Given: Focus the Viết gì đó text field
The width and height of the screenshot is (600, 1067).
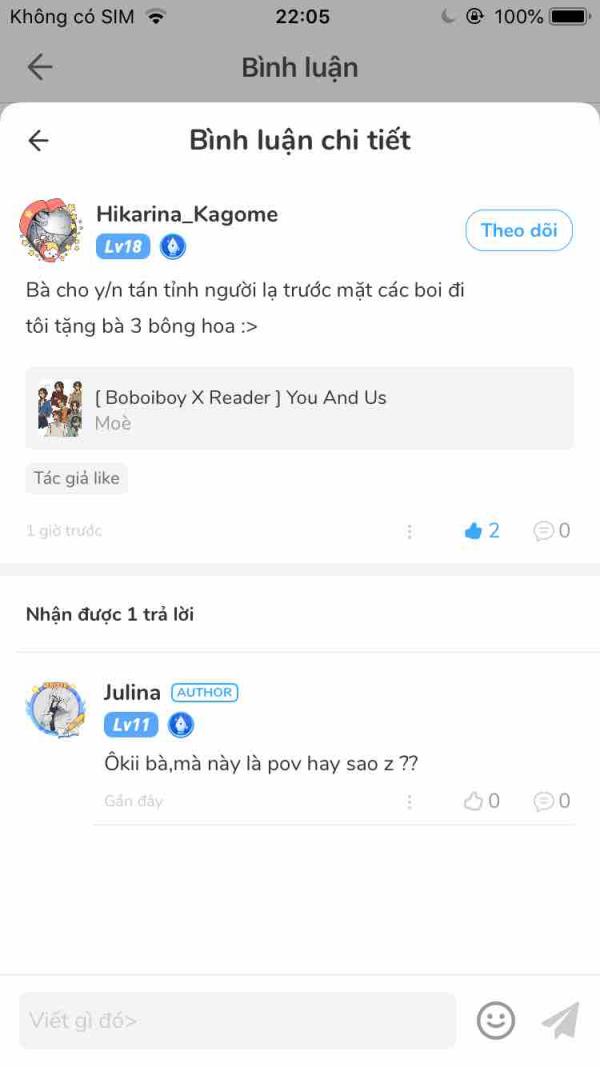Looking at the screenshot, I should point(237,1021).
